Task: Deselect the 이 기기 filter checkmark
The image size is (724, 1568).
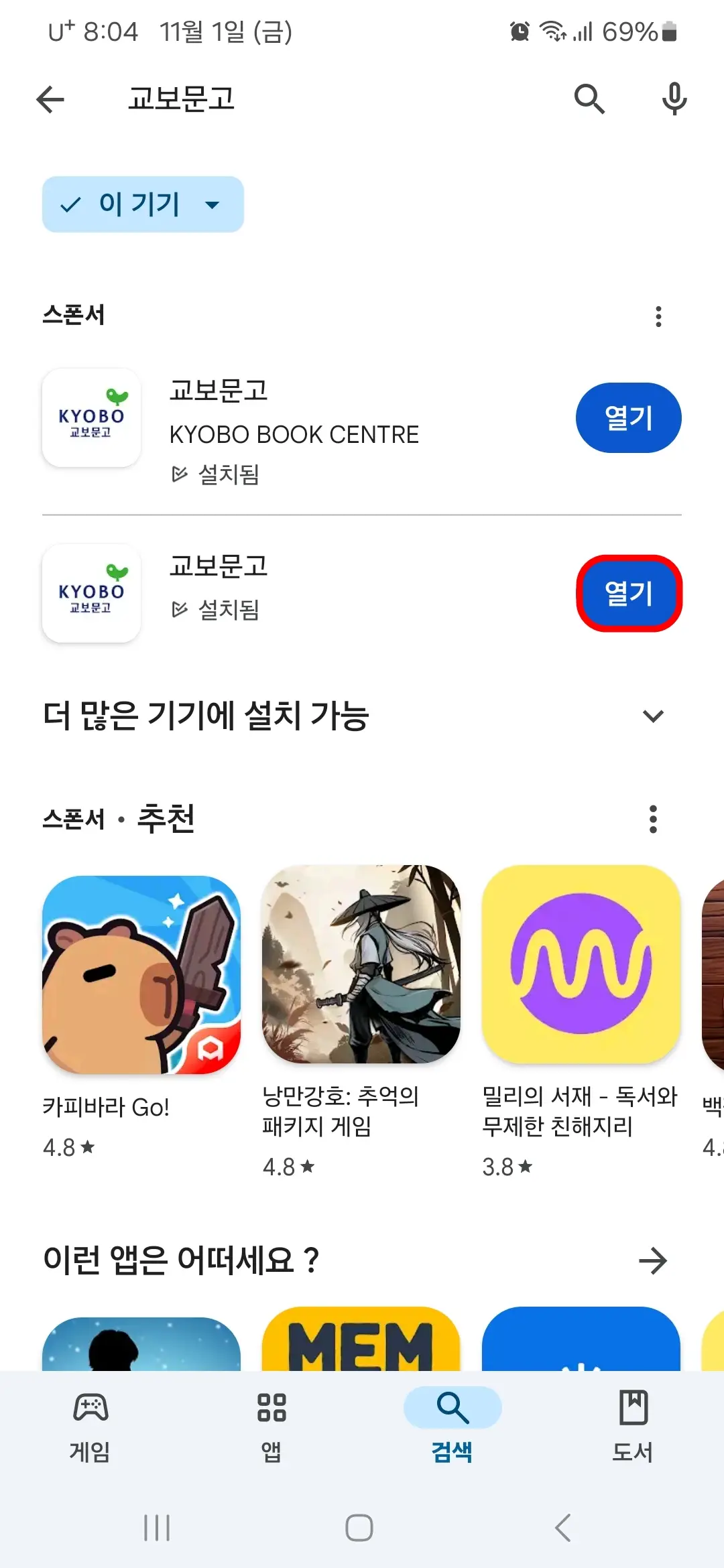Action: [71, 205]
